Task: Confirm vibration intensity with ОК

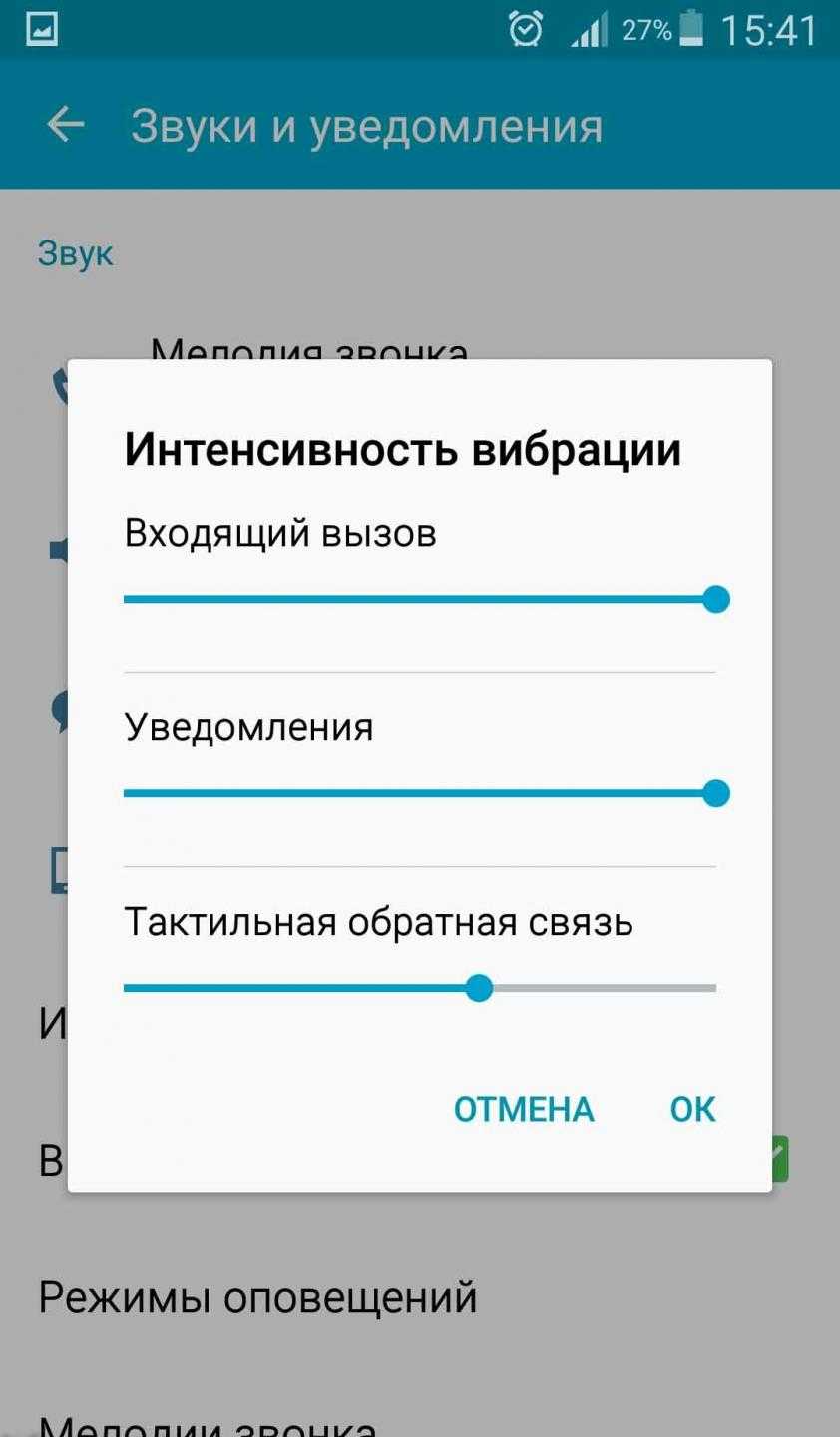Action: point(692,1109)
